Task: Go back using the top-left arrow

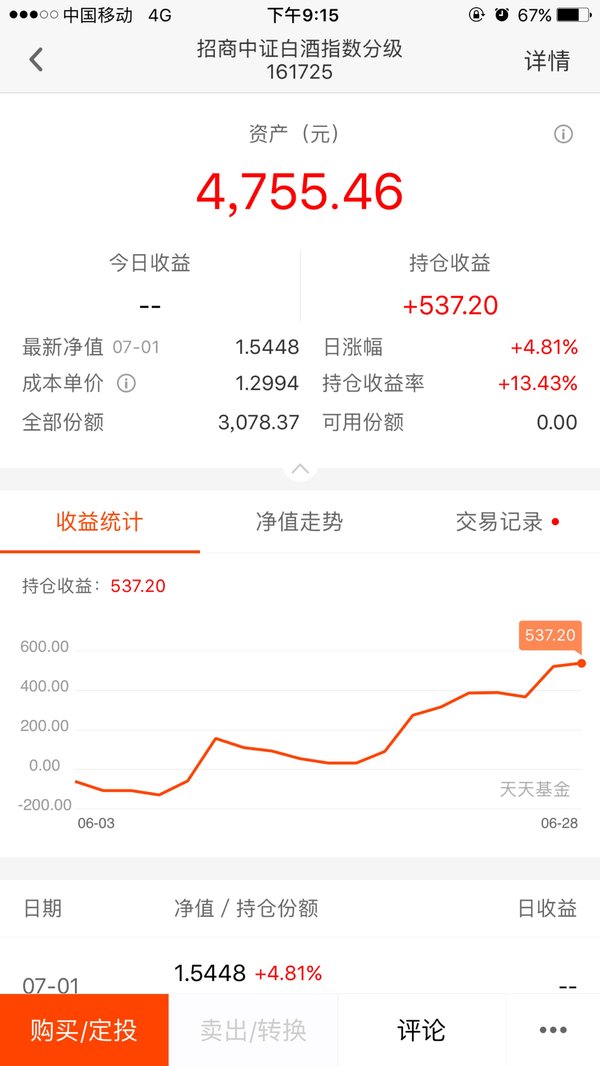Action: pos(36,60)
